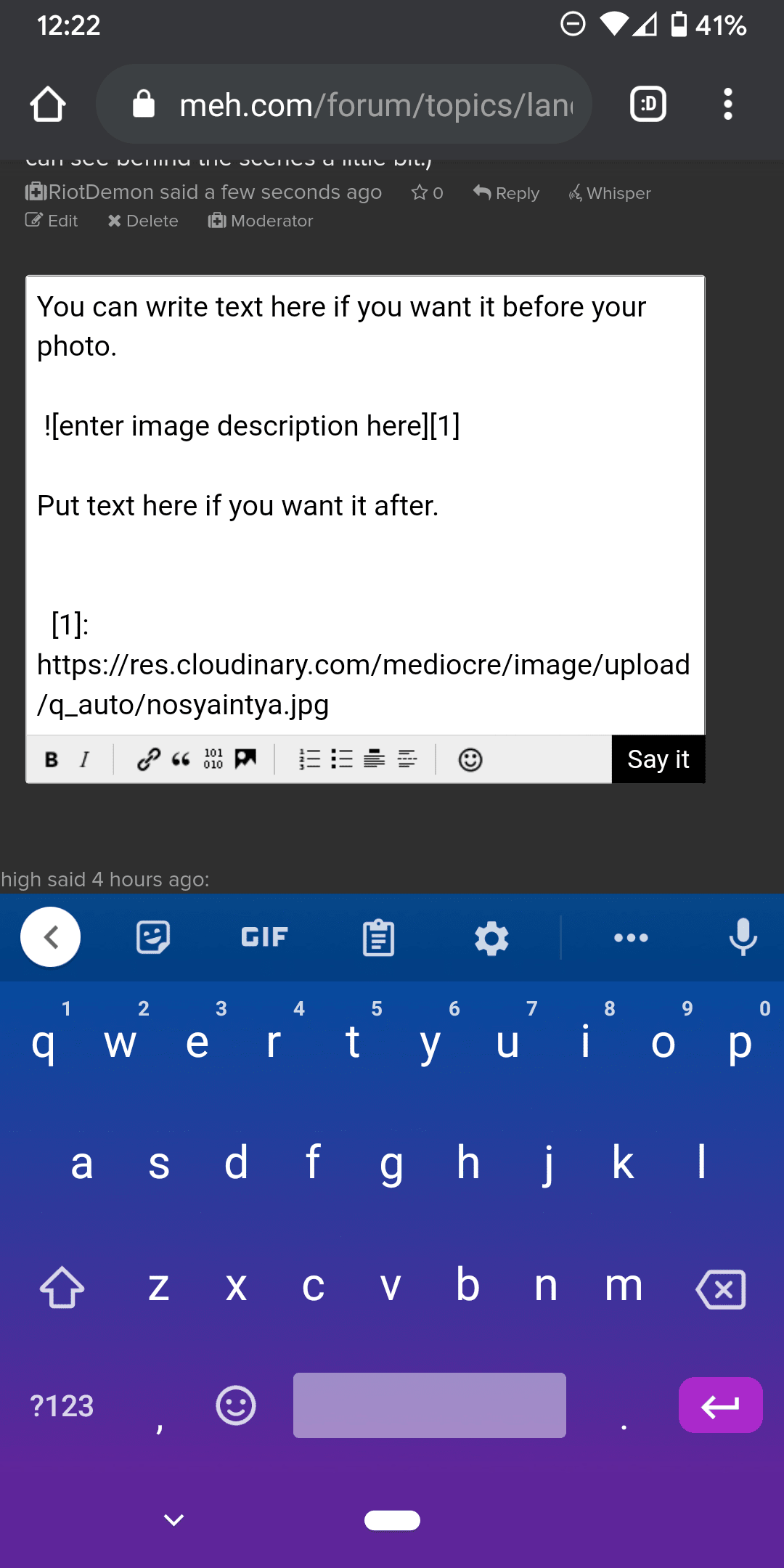The width and height of the screenshot is (784, 1568).
Task: Reply to RiotDemon's comment
Action: pyautogui.click(x=507, y=193)
